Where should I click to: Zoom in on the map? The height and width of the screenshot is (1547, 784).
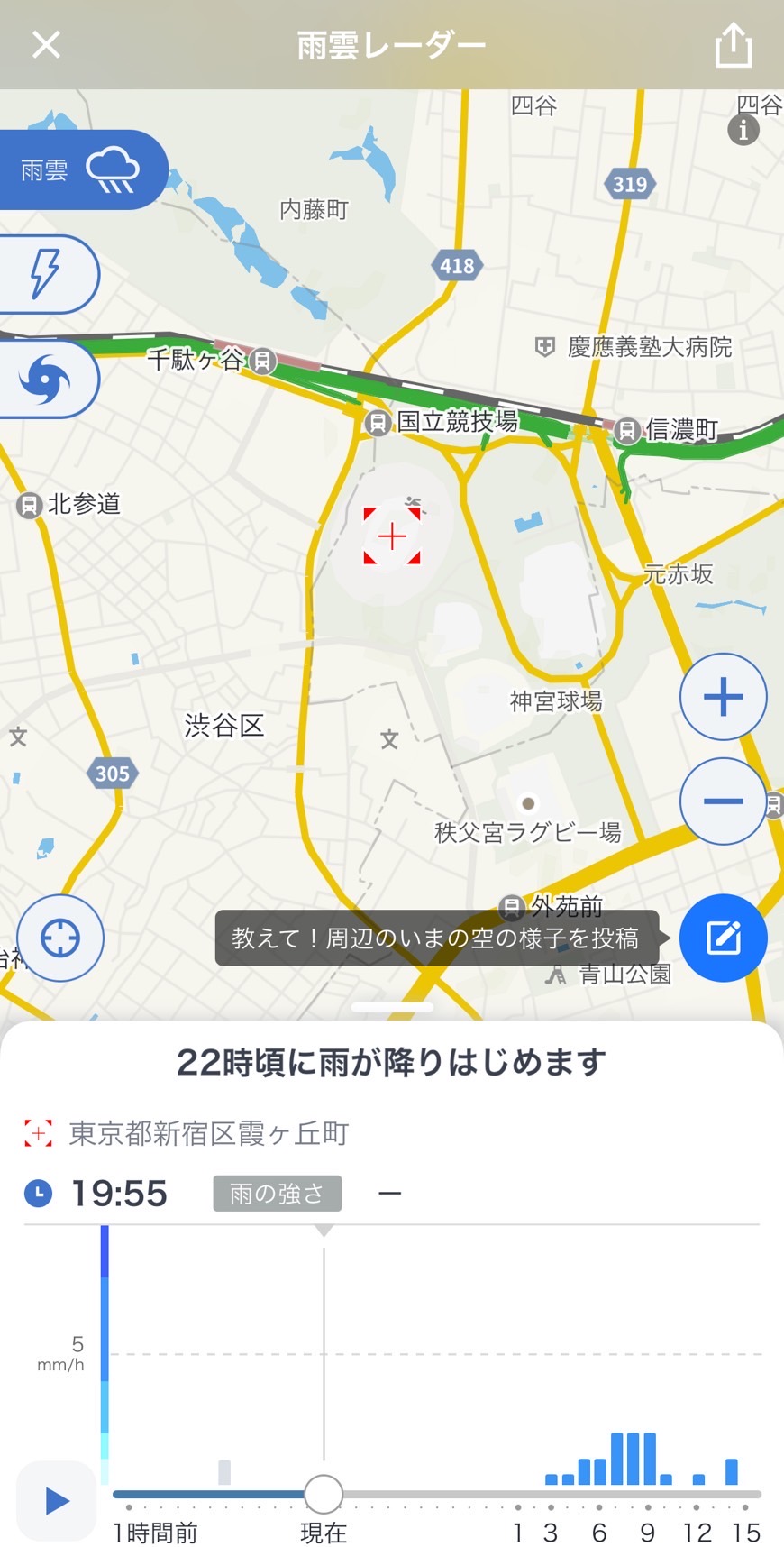(x=723, y=697)
